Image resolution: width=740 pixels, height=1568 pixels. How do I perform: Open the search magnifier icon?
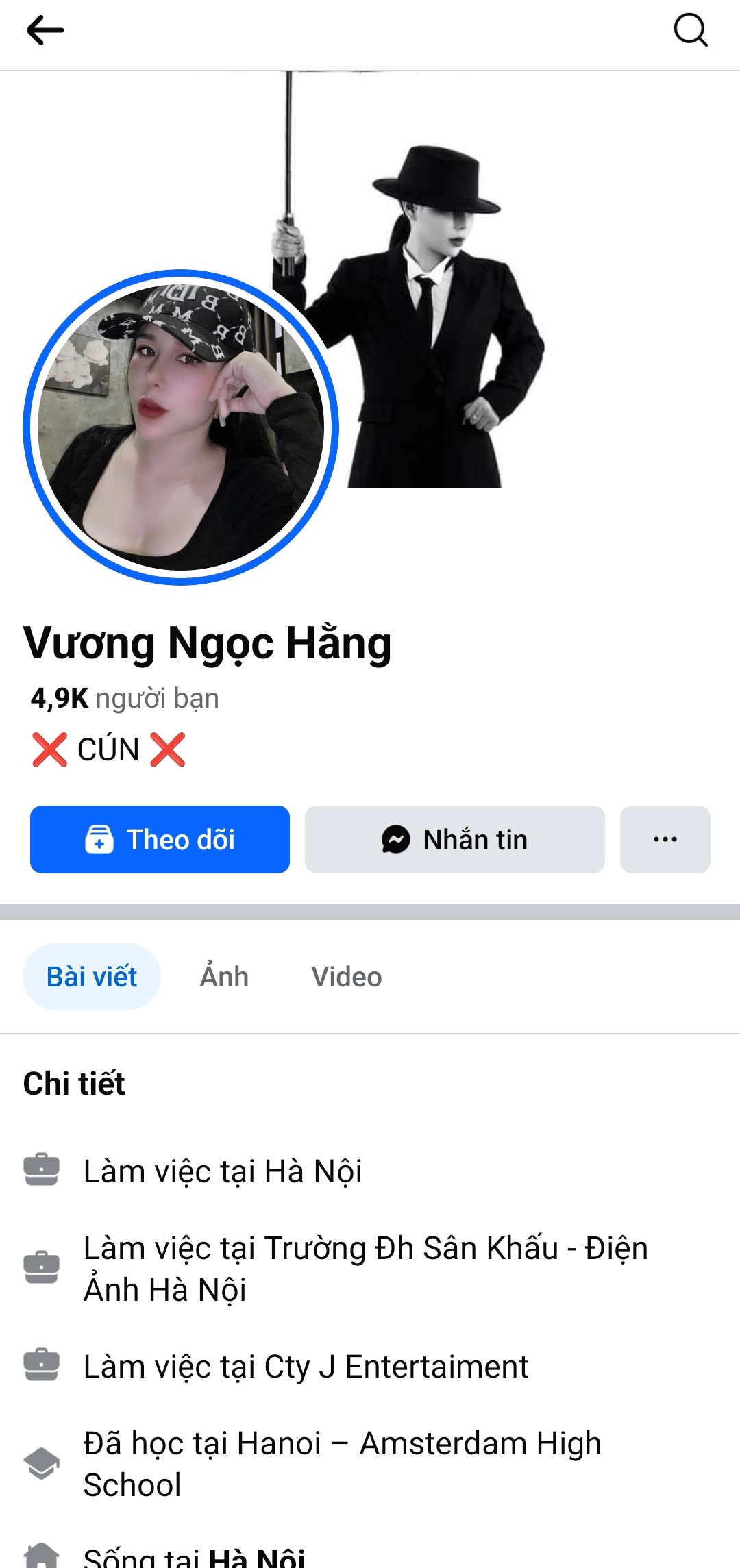click(691, 29)
